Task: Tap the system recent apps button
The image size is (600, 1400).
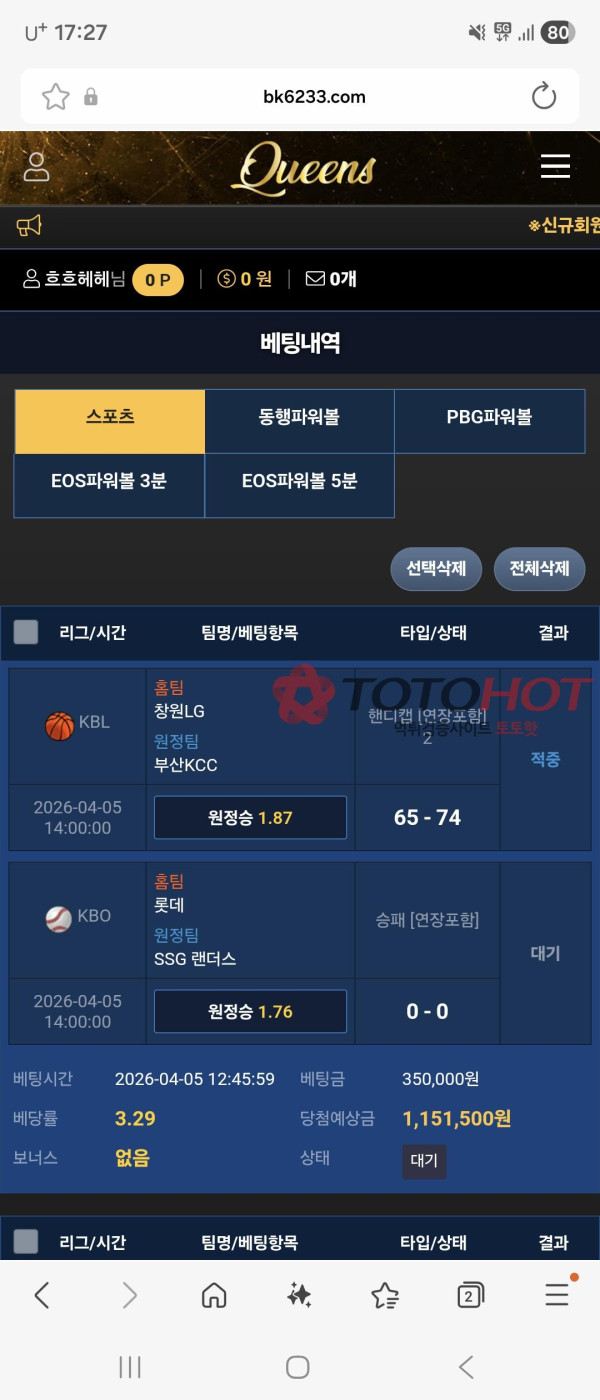Action: click(x=130, y=1367)
